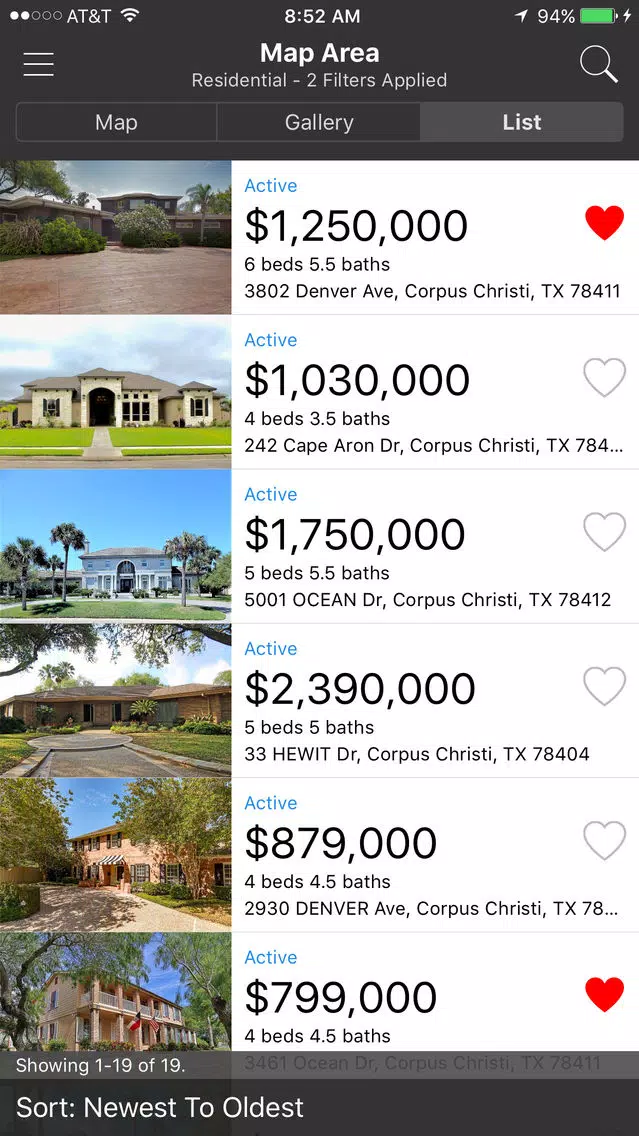Switch to the Gallery view
Image resolution: width=639 pixels, height=1136 pixels.
click(x=319, y=122)
